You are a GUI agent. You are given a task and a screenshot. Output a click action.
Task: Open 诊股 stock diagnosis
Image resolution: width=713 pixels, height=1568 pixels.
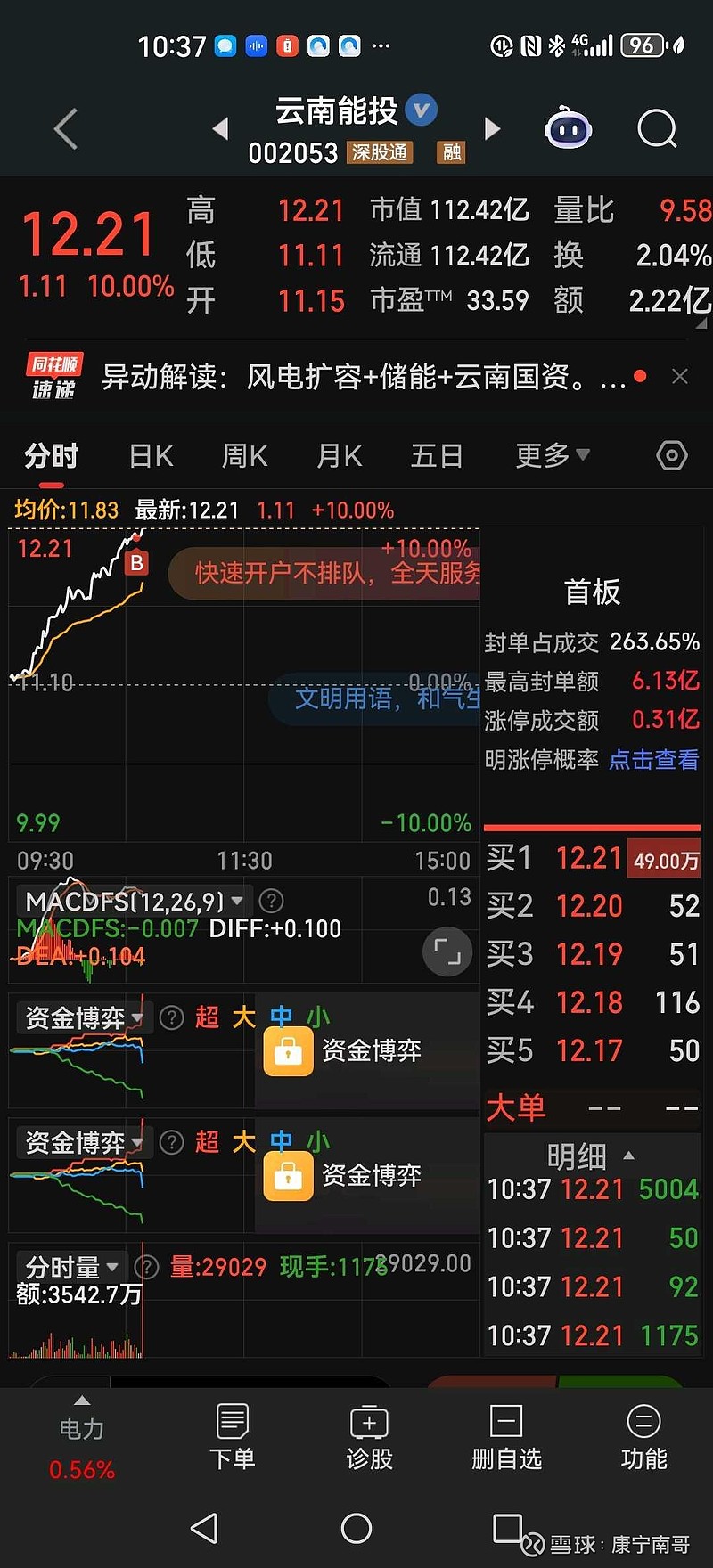click(x=369, y=1437)
